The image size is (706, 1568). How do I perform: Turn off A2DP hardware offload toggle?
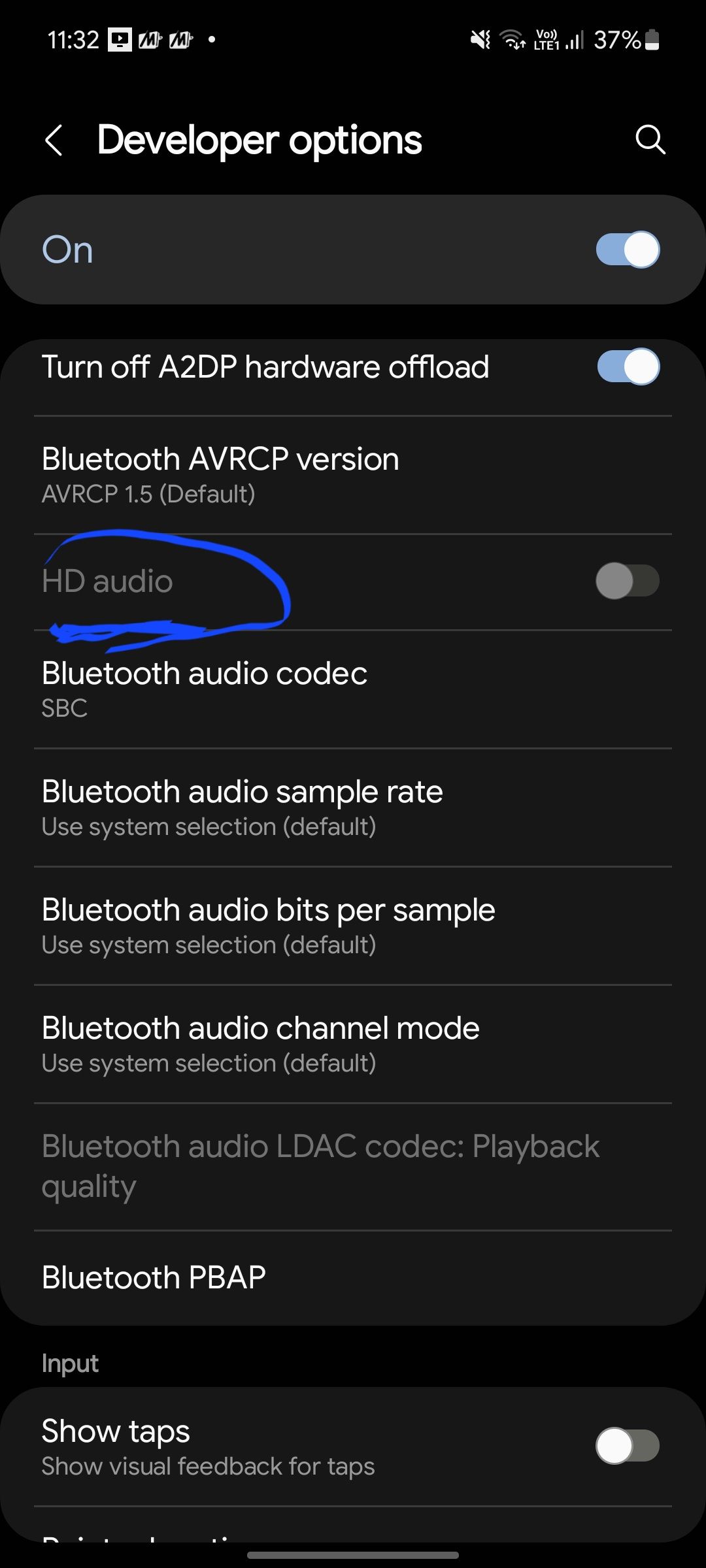[626, 367]
